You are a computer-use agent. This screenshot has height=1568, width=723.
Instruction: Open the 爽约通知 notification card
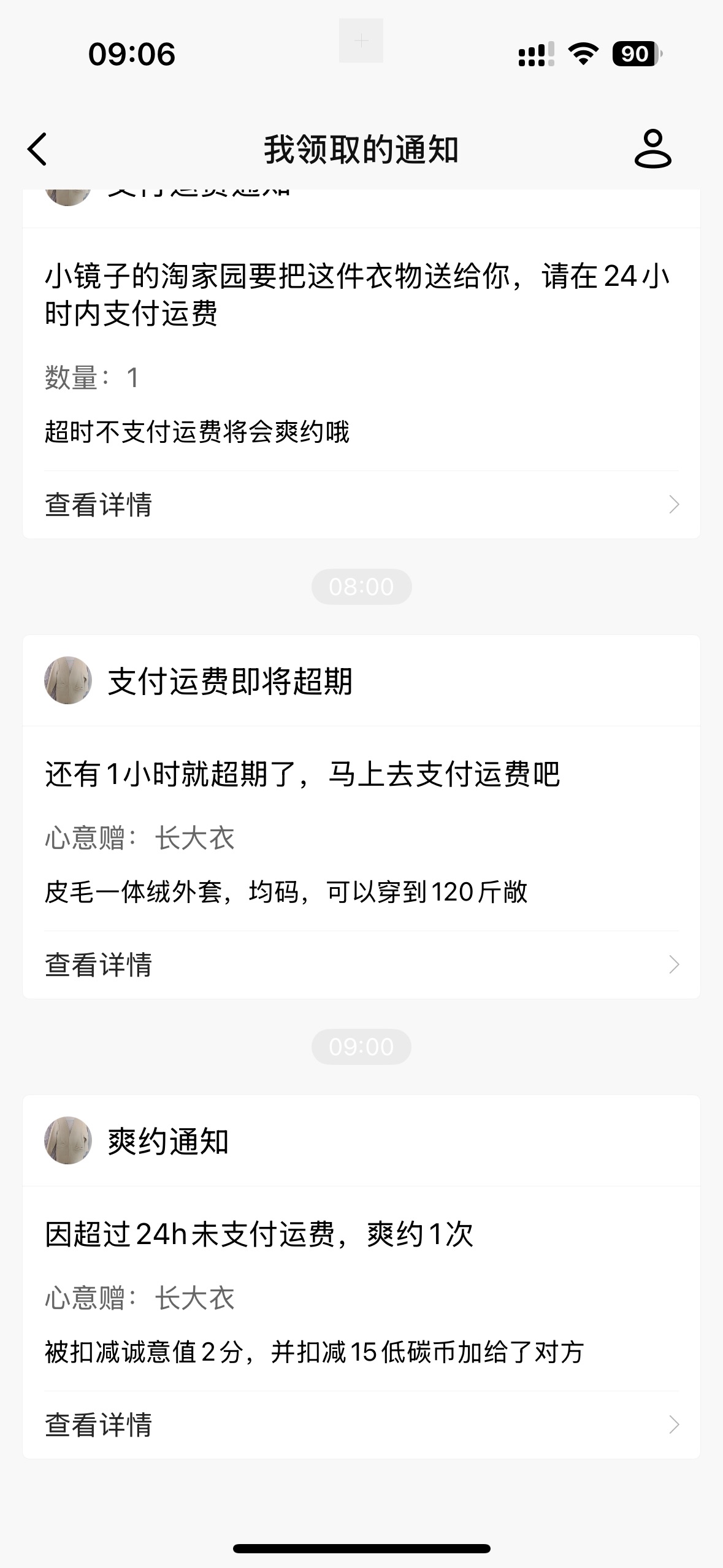361,1258
